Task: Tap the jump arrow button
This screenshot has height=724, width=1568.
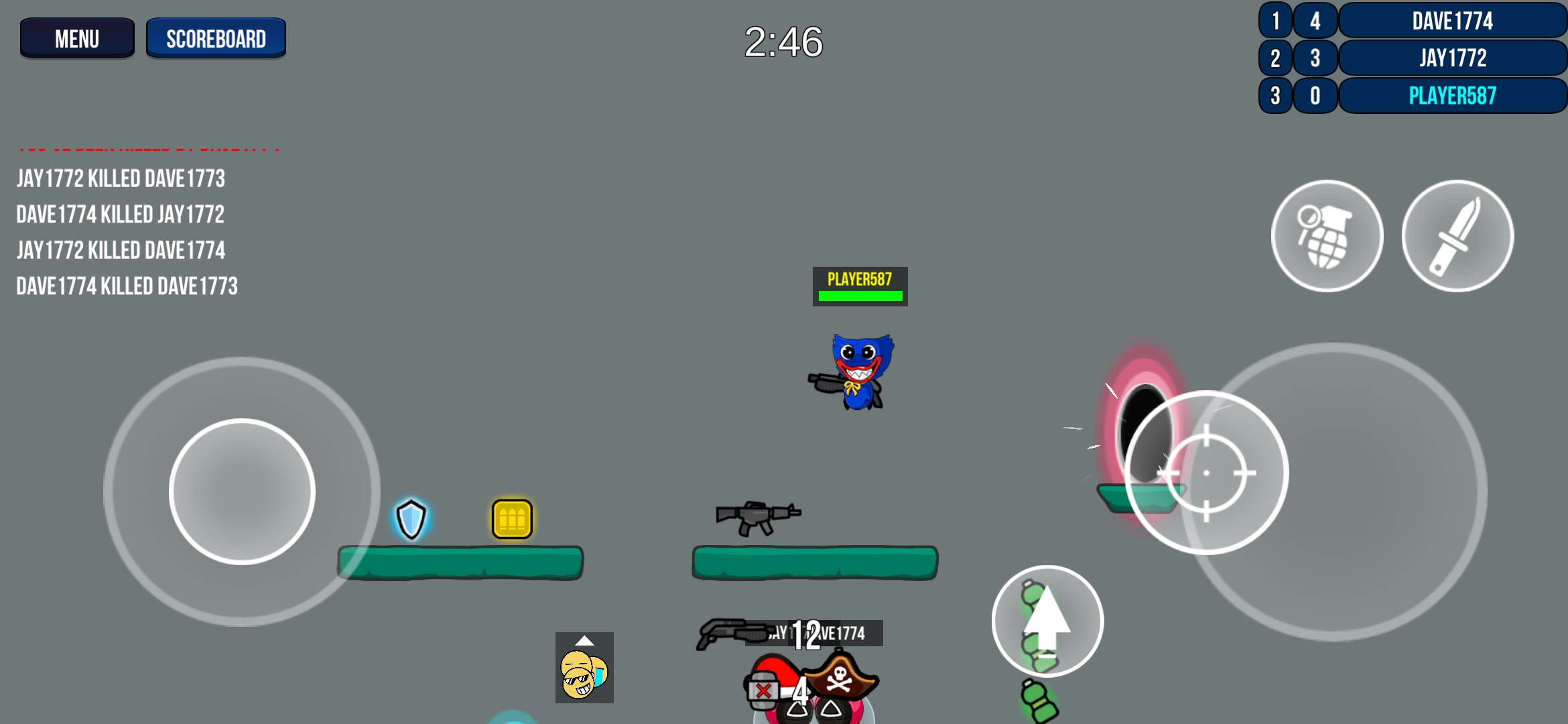Action: [1047, 621]
